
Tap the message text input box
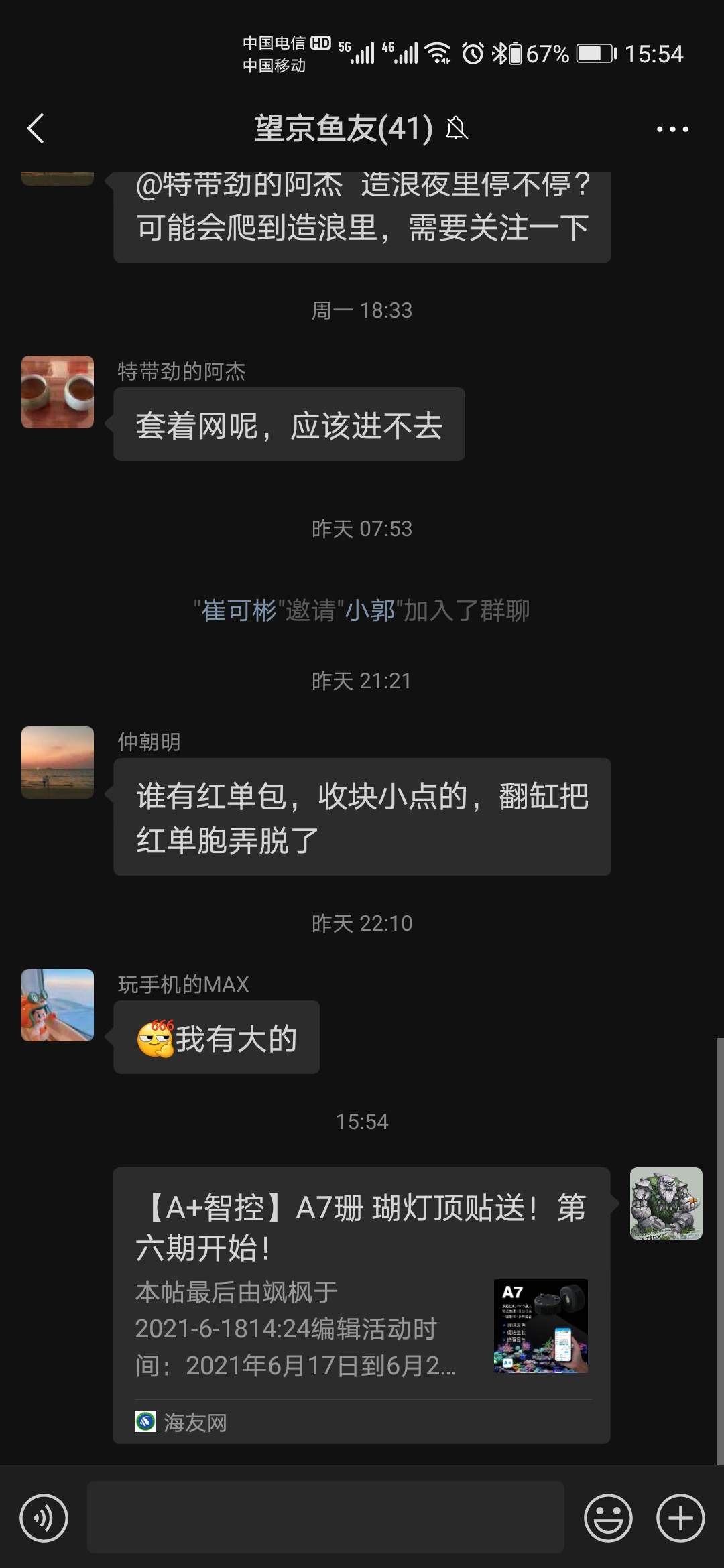325,1518
